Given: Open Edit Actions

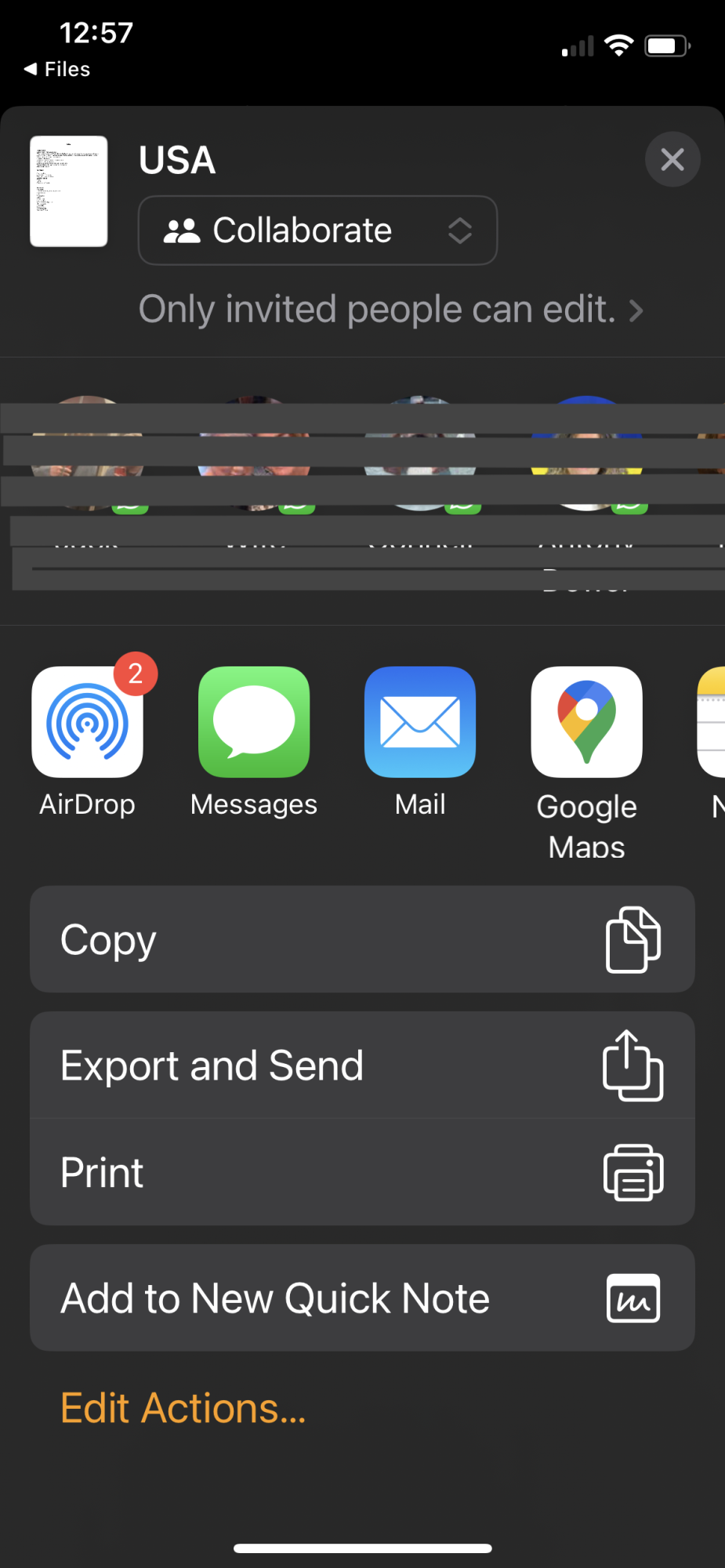Looking at the screenshot, I should click(183, 1408).
